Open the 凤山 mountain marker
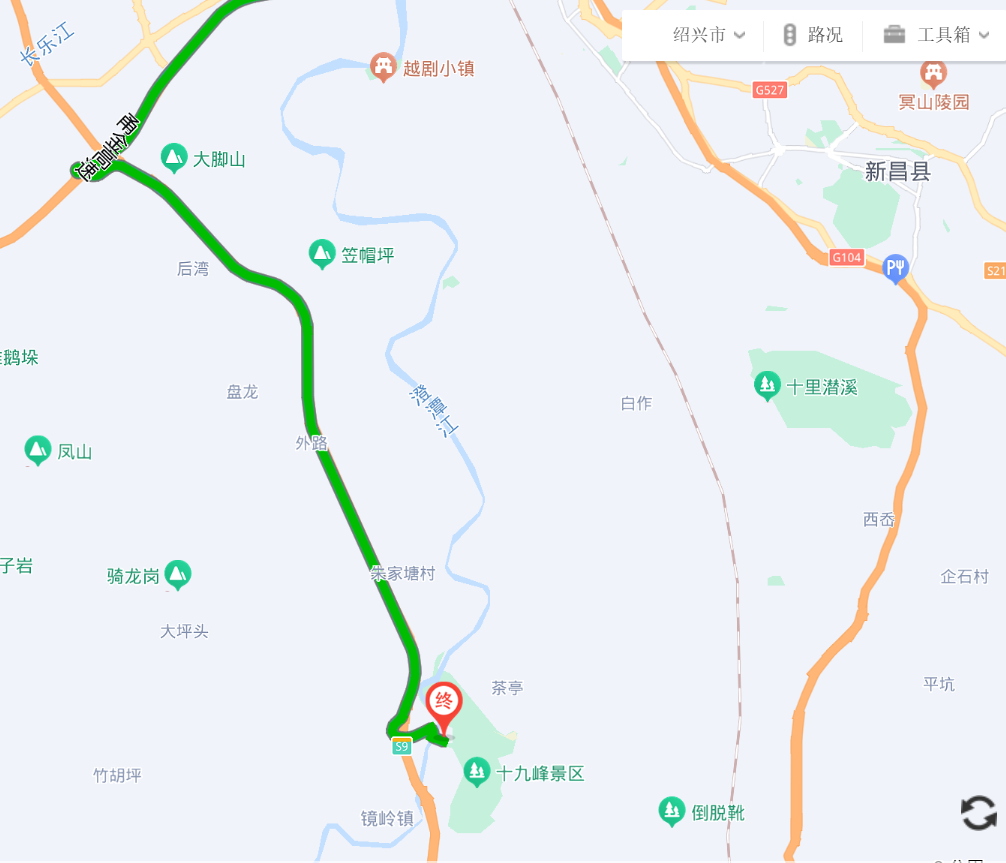 [x=38, y=451]
